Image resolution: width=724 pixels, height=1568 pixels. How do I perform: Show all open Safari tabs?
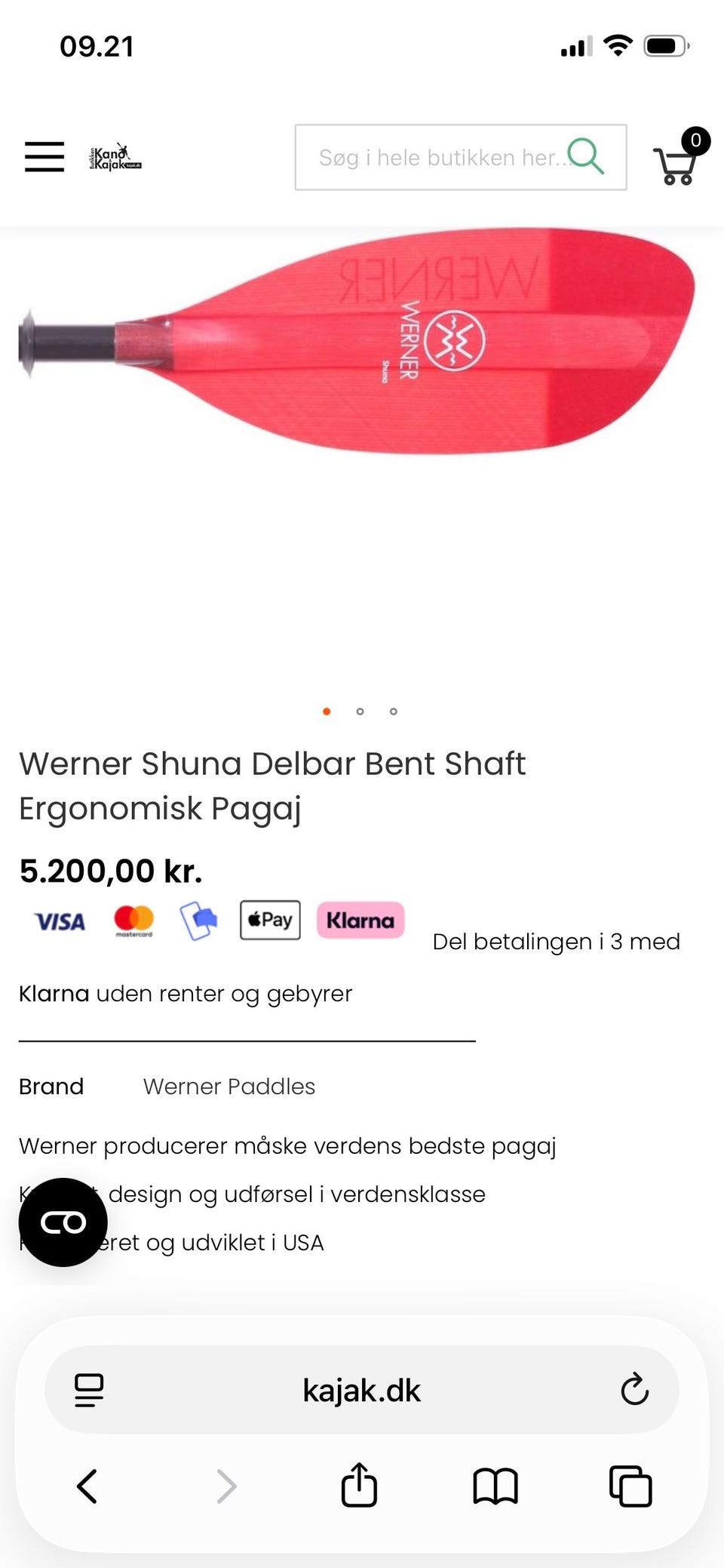click(630, 1486)
